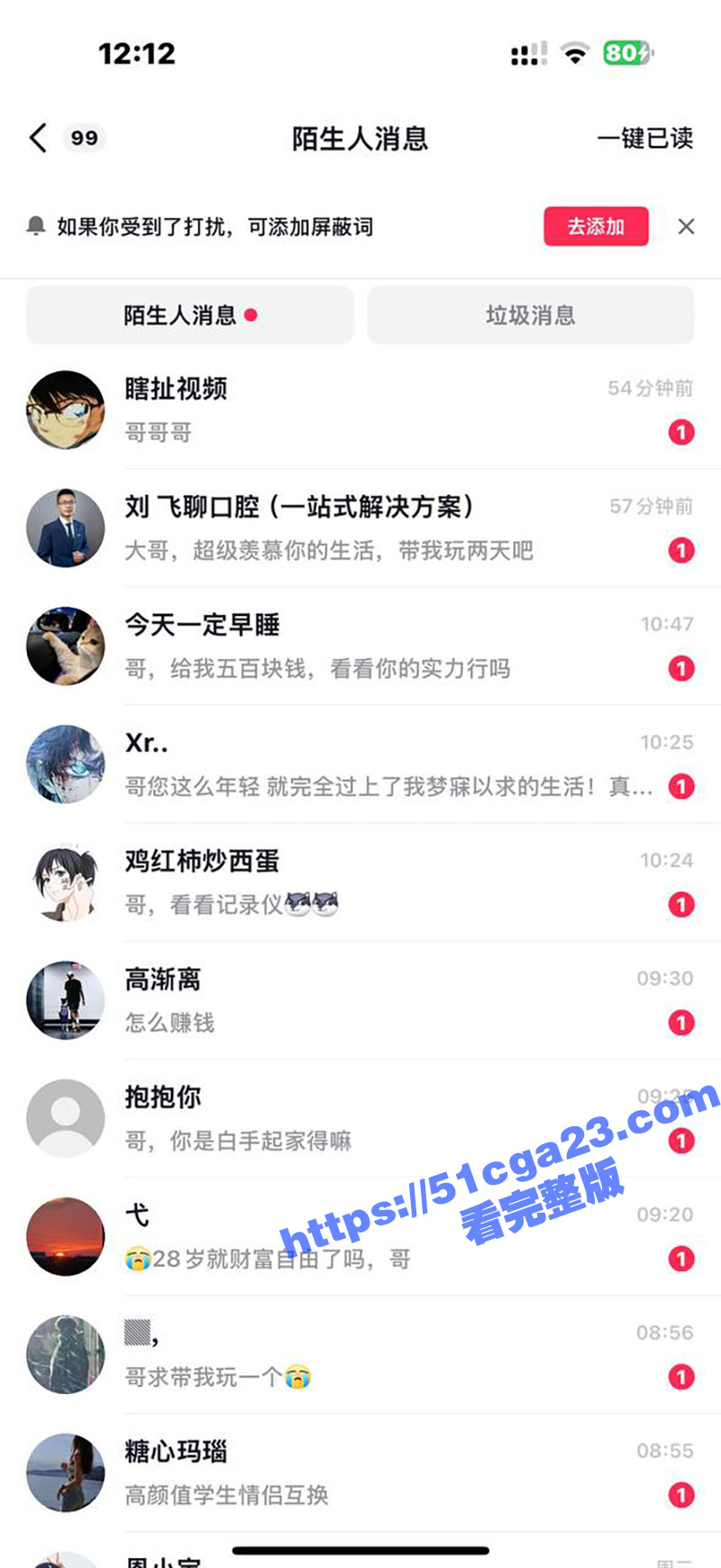Open the 瞎扯视频 avatar picture

point(65,410)
